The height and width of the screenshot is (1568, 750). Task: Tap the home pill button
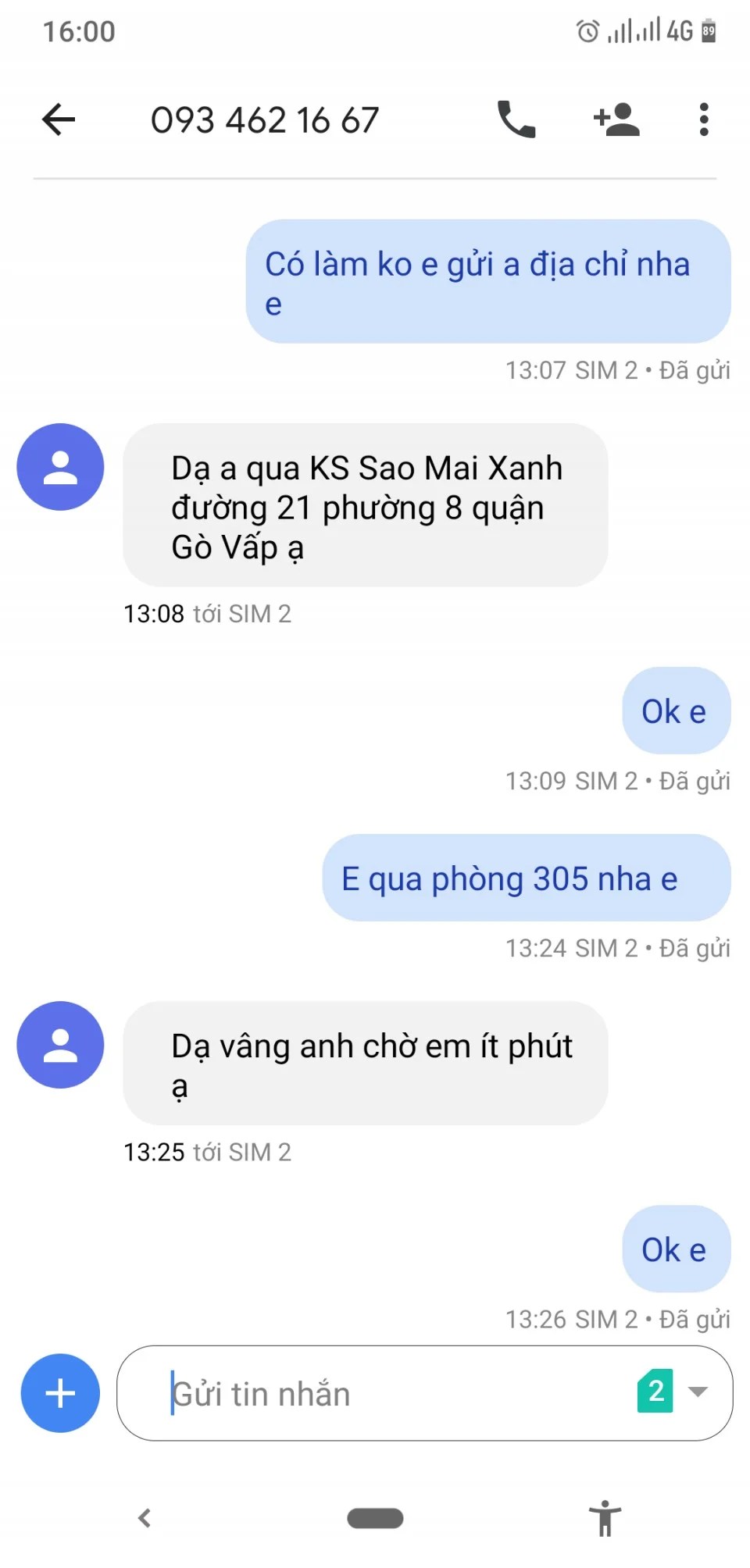[x=375, y=1518]
